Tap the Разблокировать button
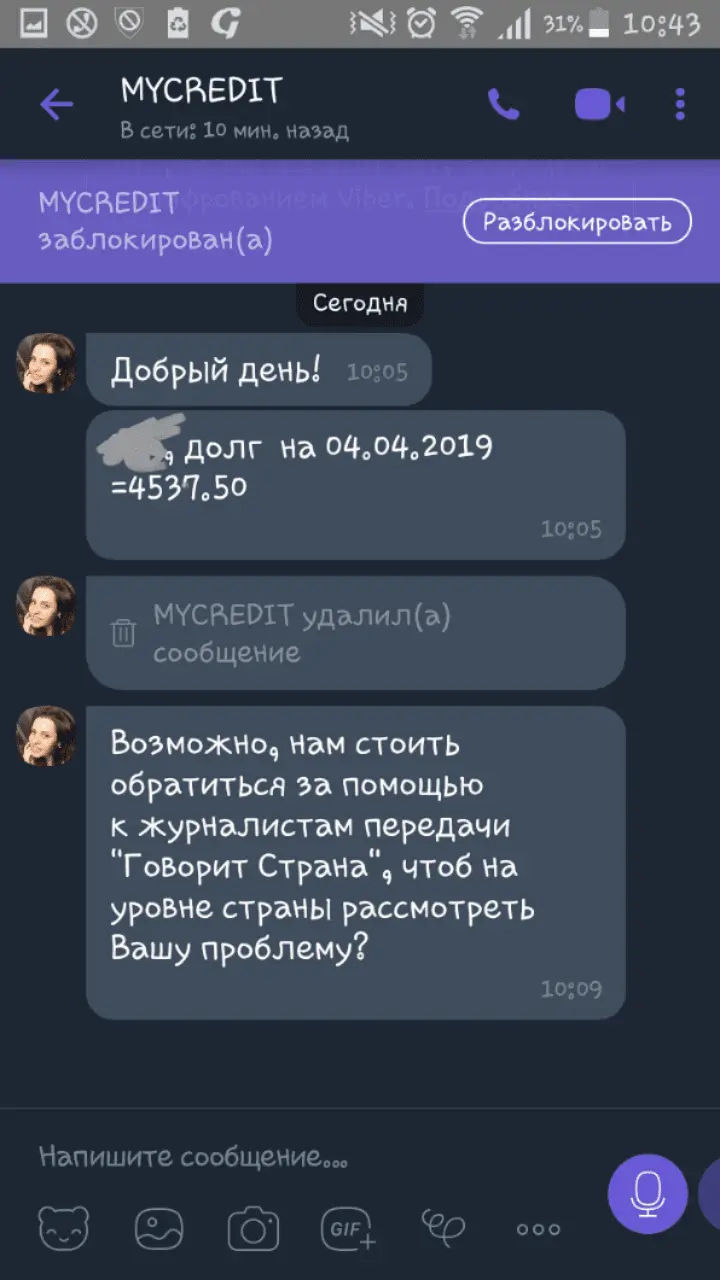The image size is (720, 1280). 577,222
